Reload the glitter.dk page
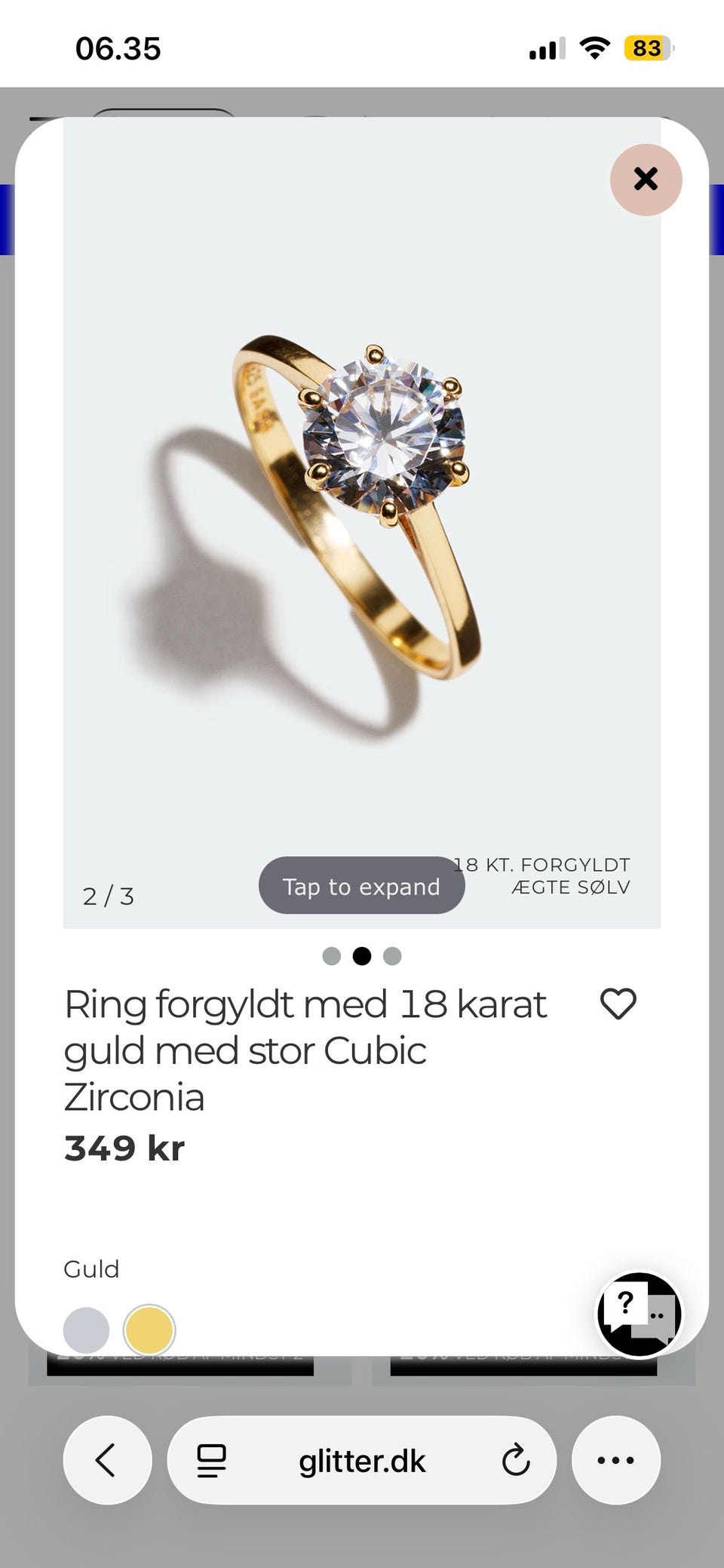The width and height of the screenshot is (724, 1568). tap(516, 1459)
